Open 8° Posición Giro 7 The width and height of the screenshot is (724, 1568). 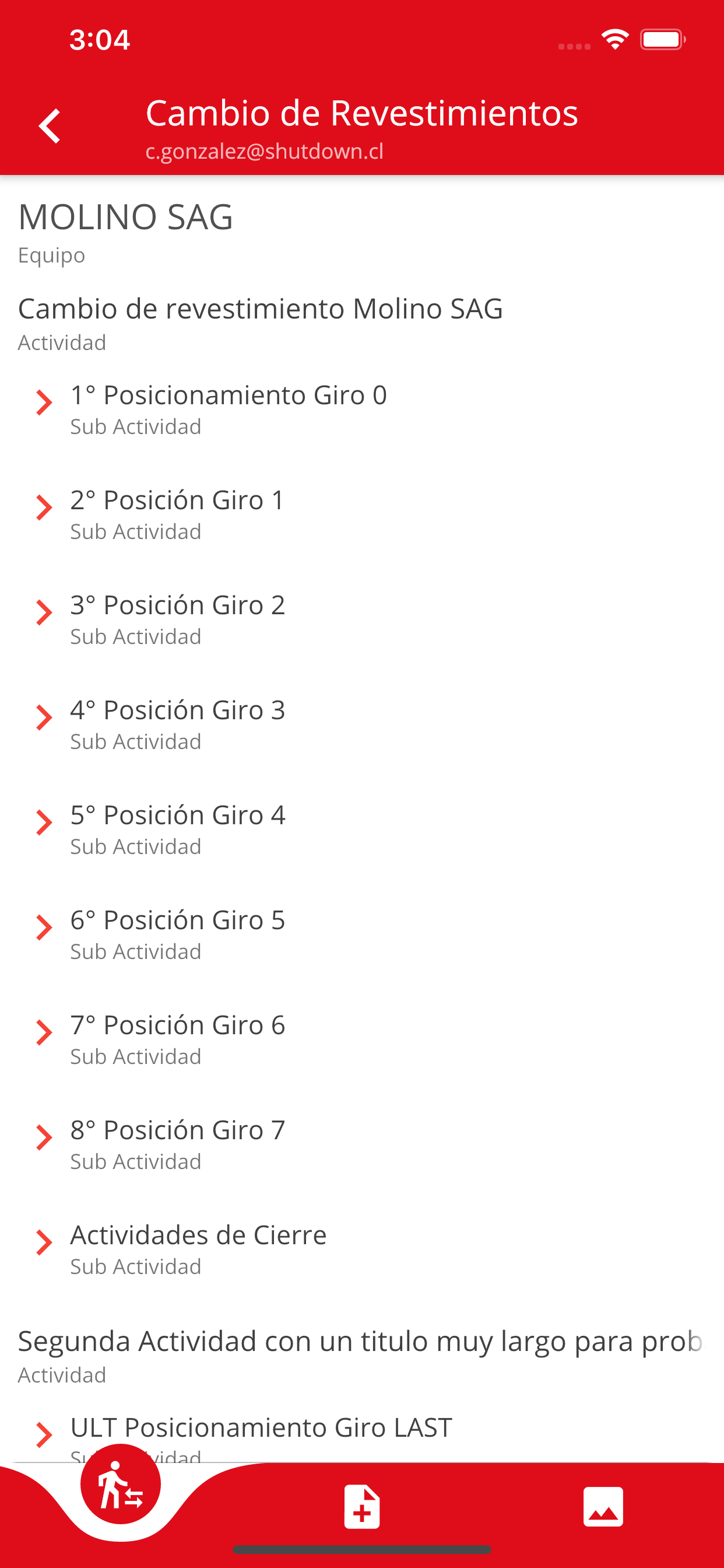[x=362, y=1144]
